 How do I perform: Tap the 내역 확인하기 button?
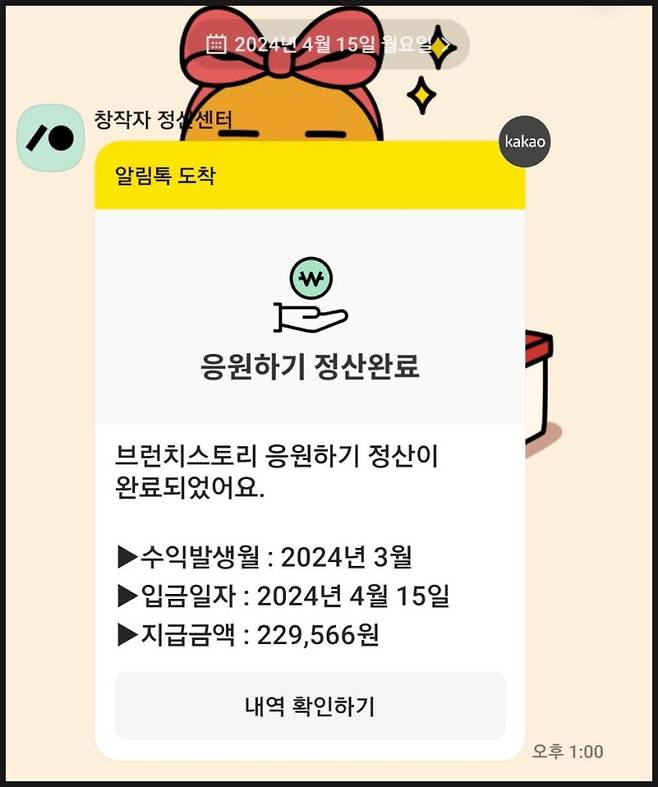[x=310, y=706]
